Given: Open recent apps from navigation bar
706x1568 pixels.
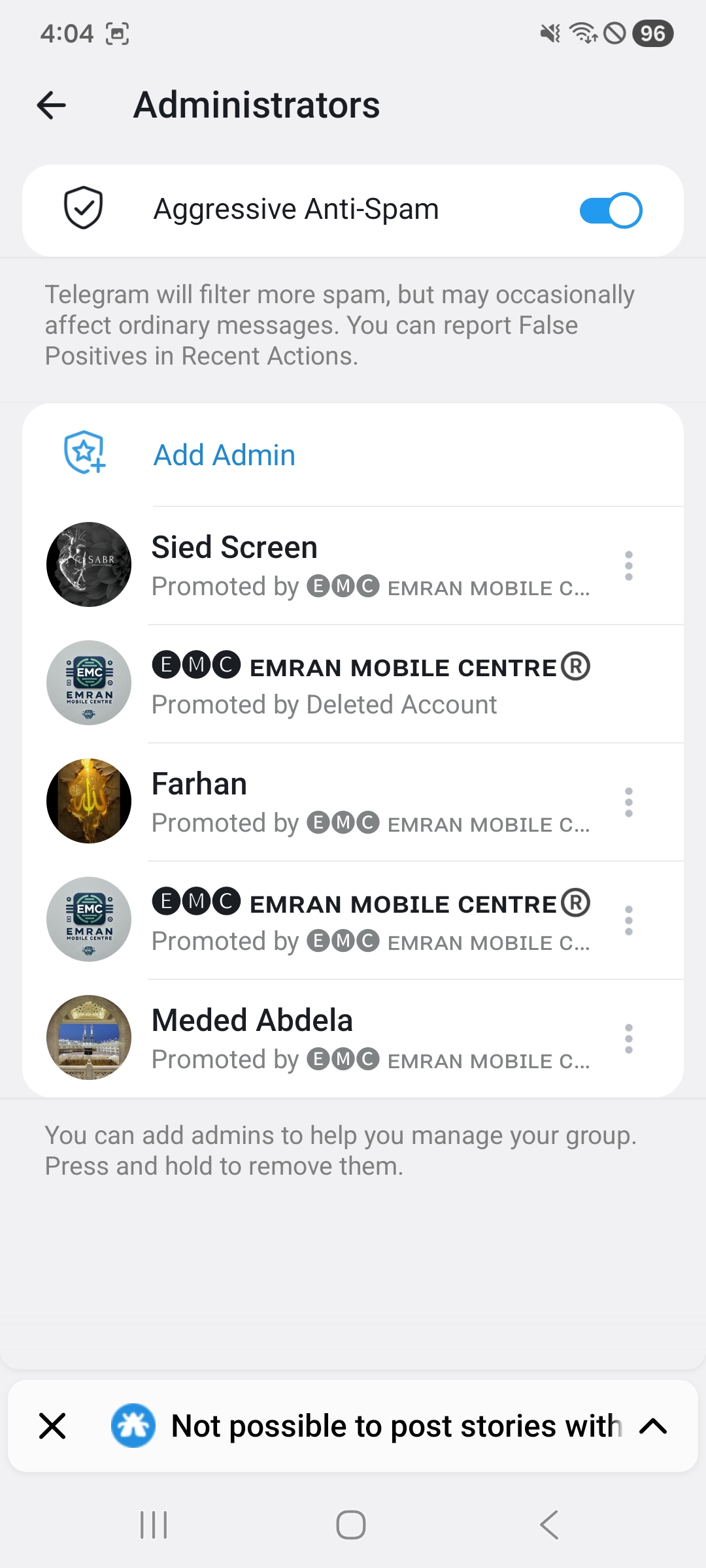Looking at the screenshot, I should (x=154, y=1525).
